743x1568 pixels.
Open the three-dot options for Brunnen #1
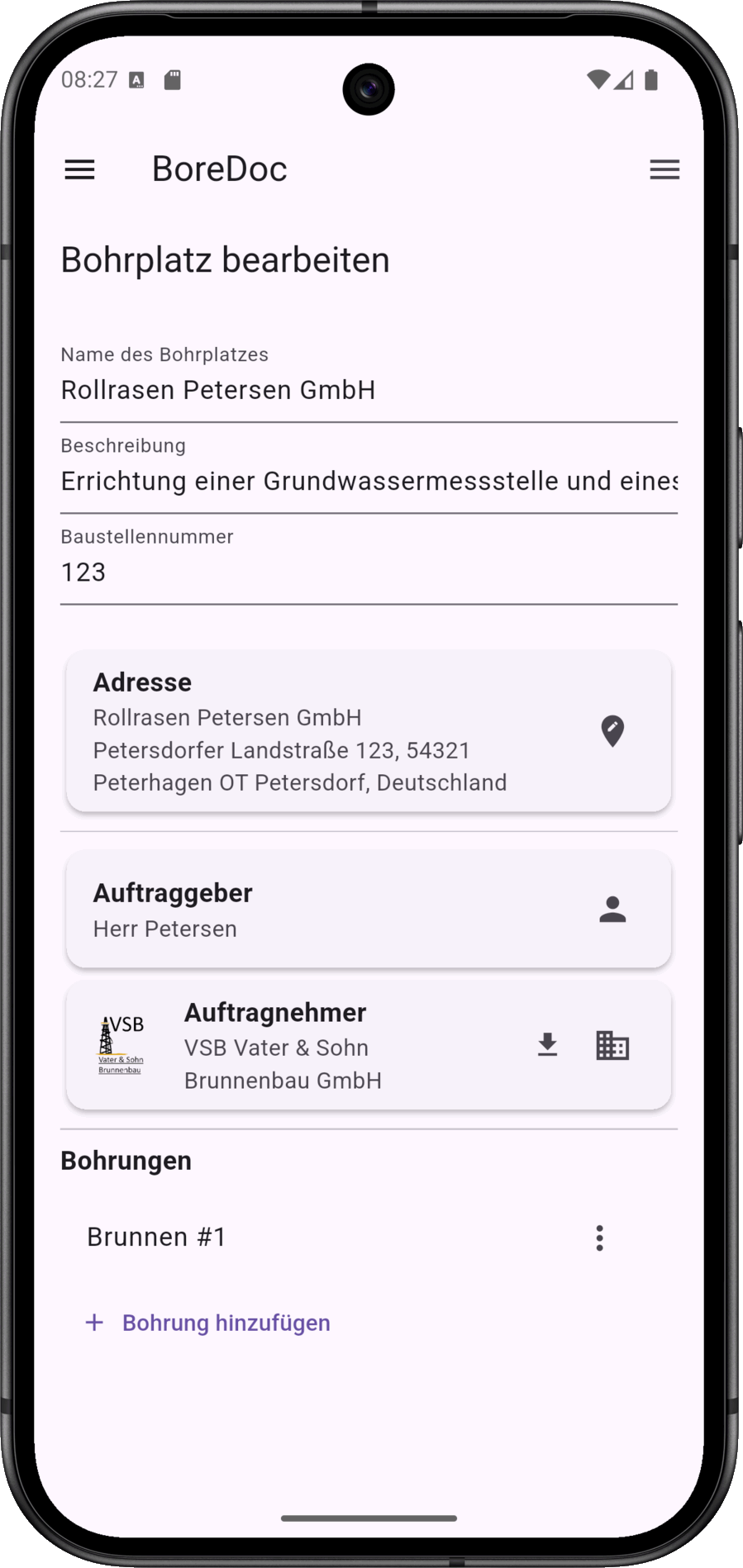pyautogui.click(x=600, y=1238)
